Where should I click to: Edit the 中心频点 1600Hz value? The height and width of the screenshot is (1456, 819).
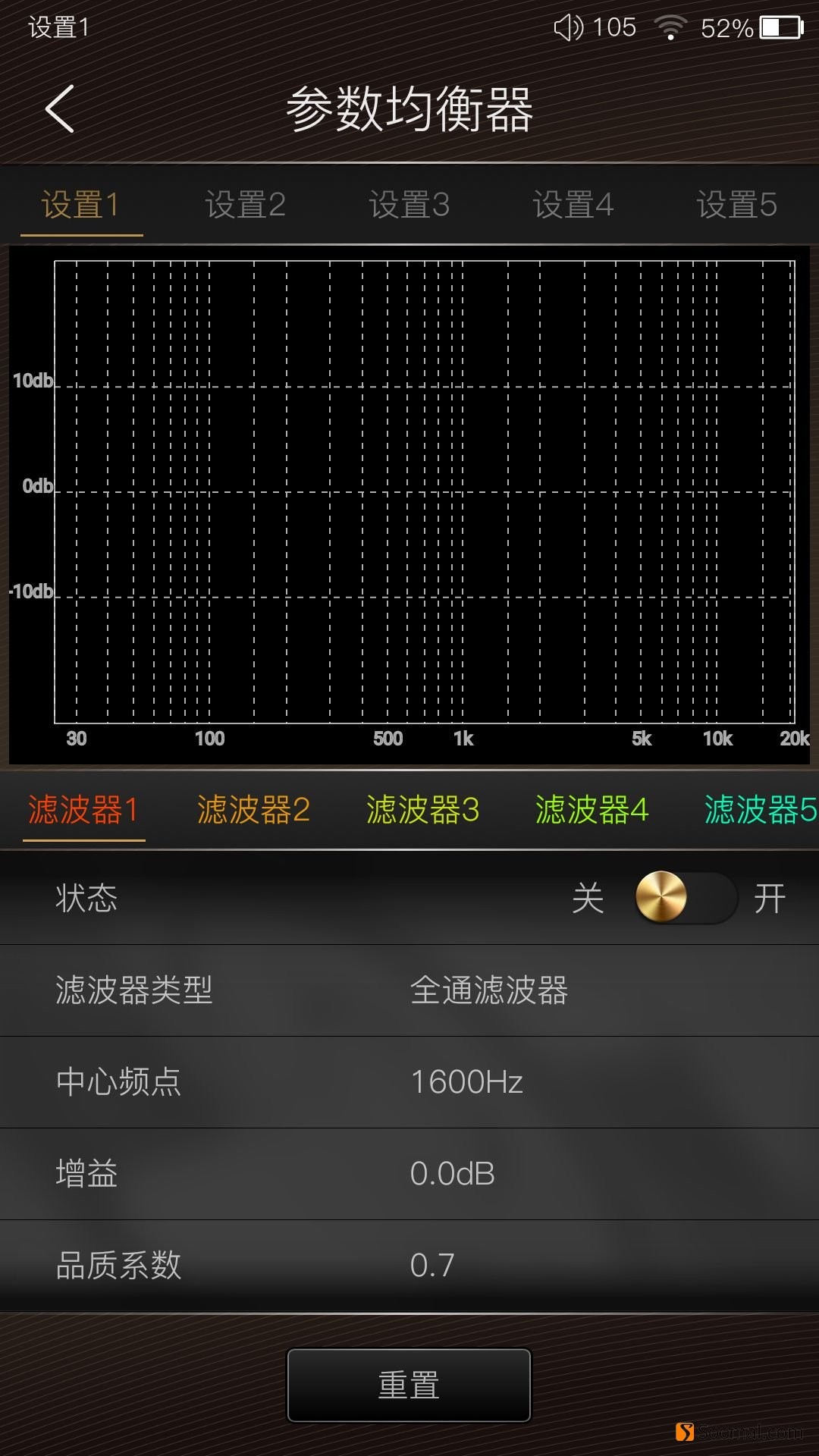click(x=466, y=1082)
